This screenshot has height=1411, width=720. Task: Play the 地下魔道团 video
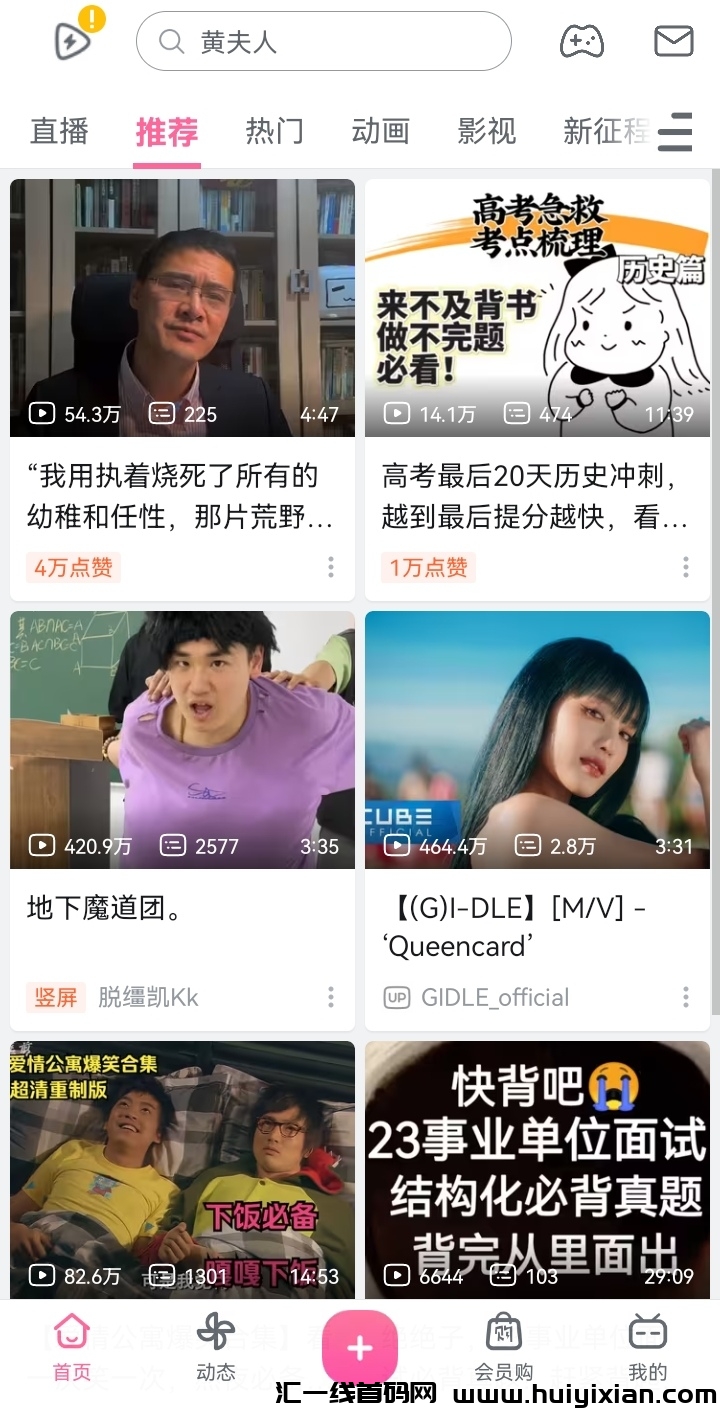[182, 740]
